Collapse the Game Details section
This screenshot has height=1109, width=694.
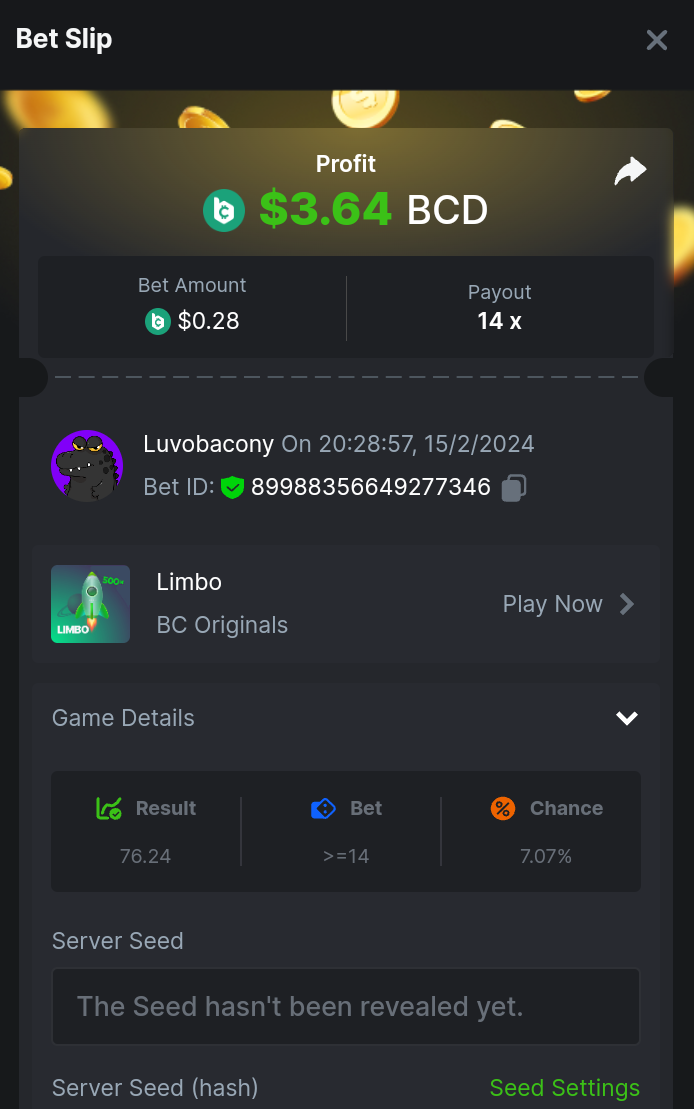tap(627, 718)
